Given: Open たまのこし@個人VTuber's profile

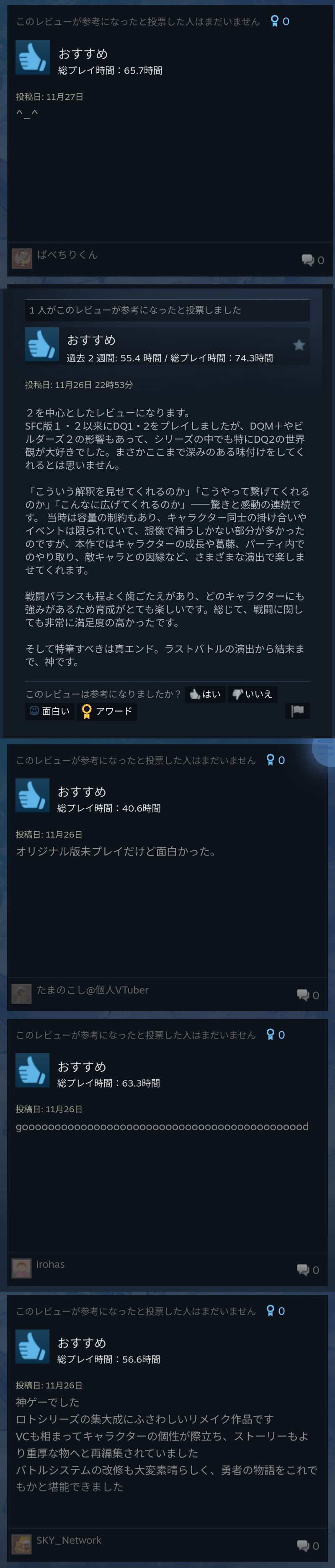Looking at the screenshot, I should [92, 990].
